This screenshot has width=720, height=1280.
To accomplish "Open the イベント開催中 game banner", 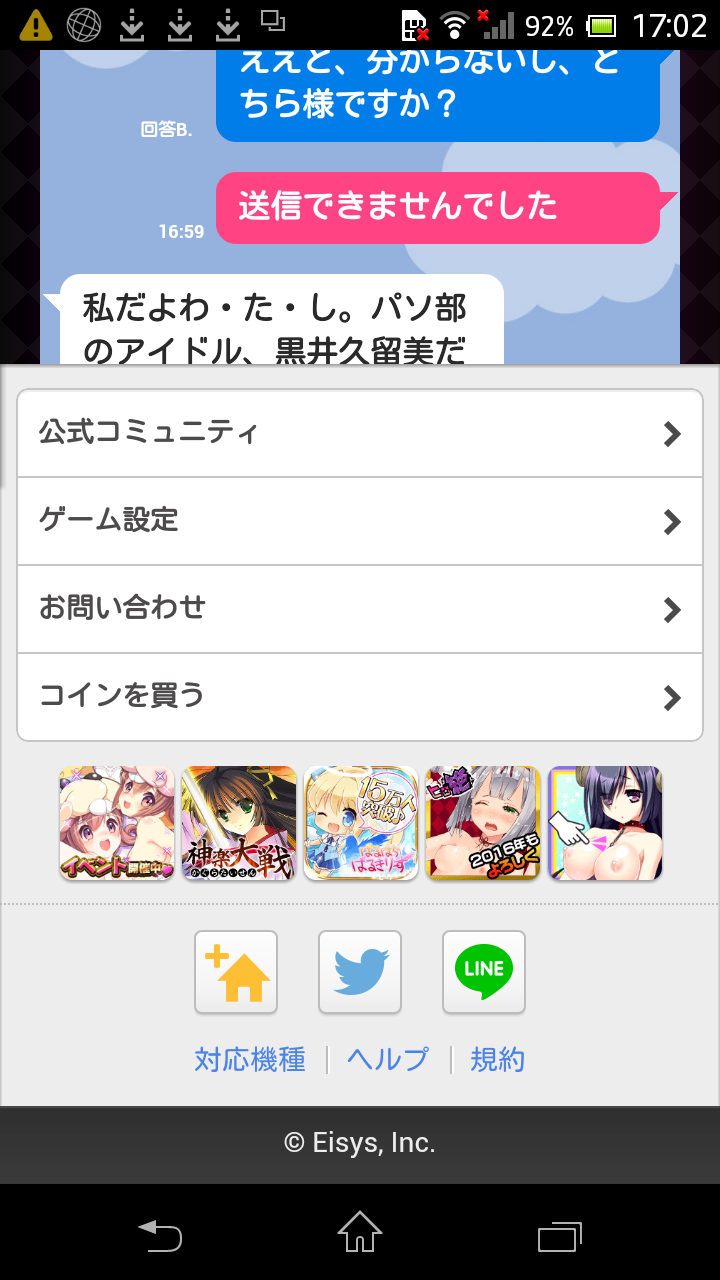I will [x=117, y=823].
